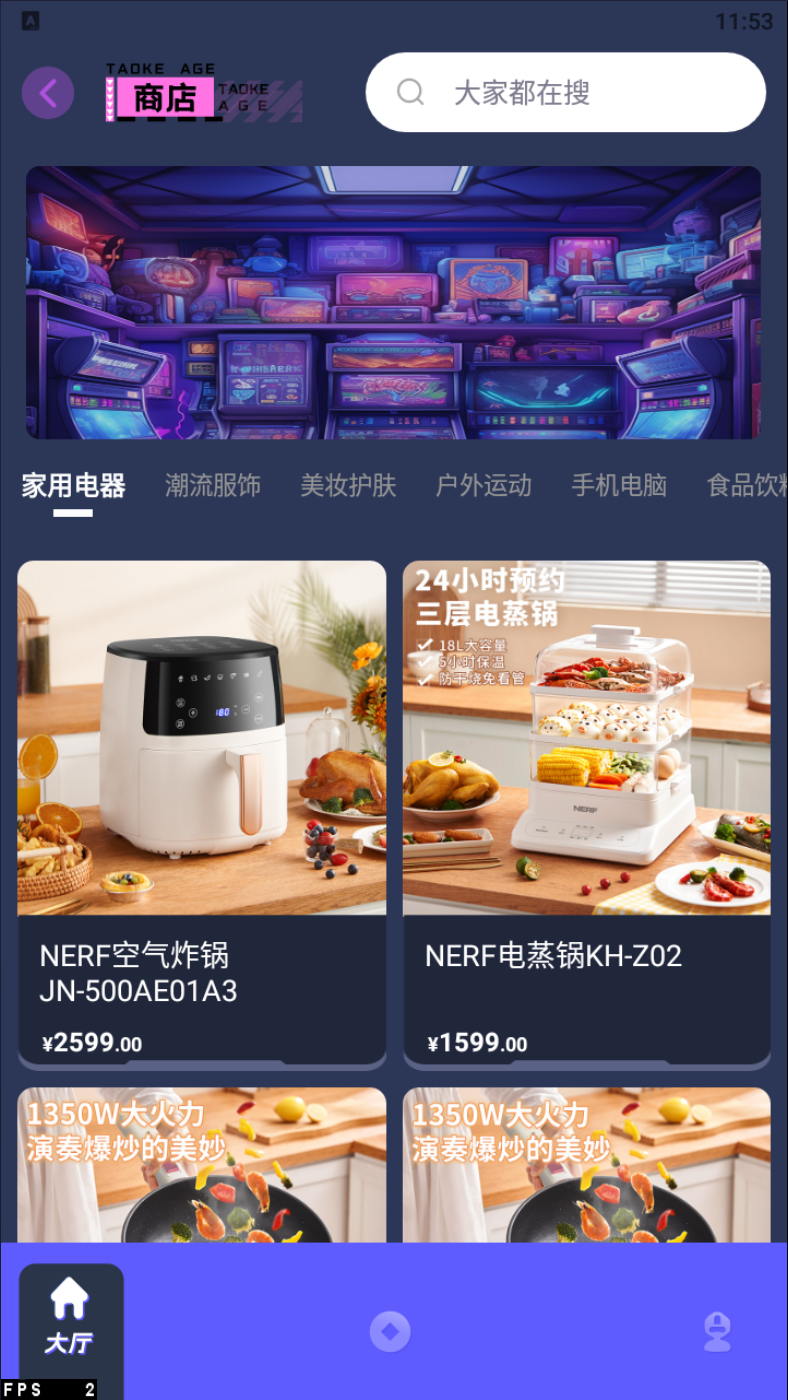Switch to the 潮流服饰 tab

(212, 486)
